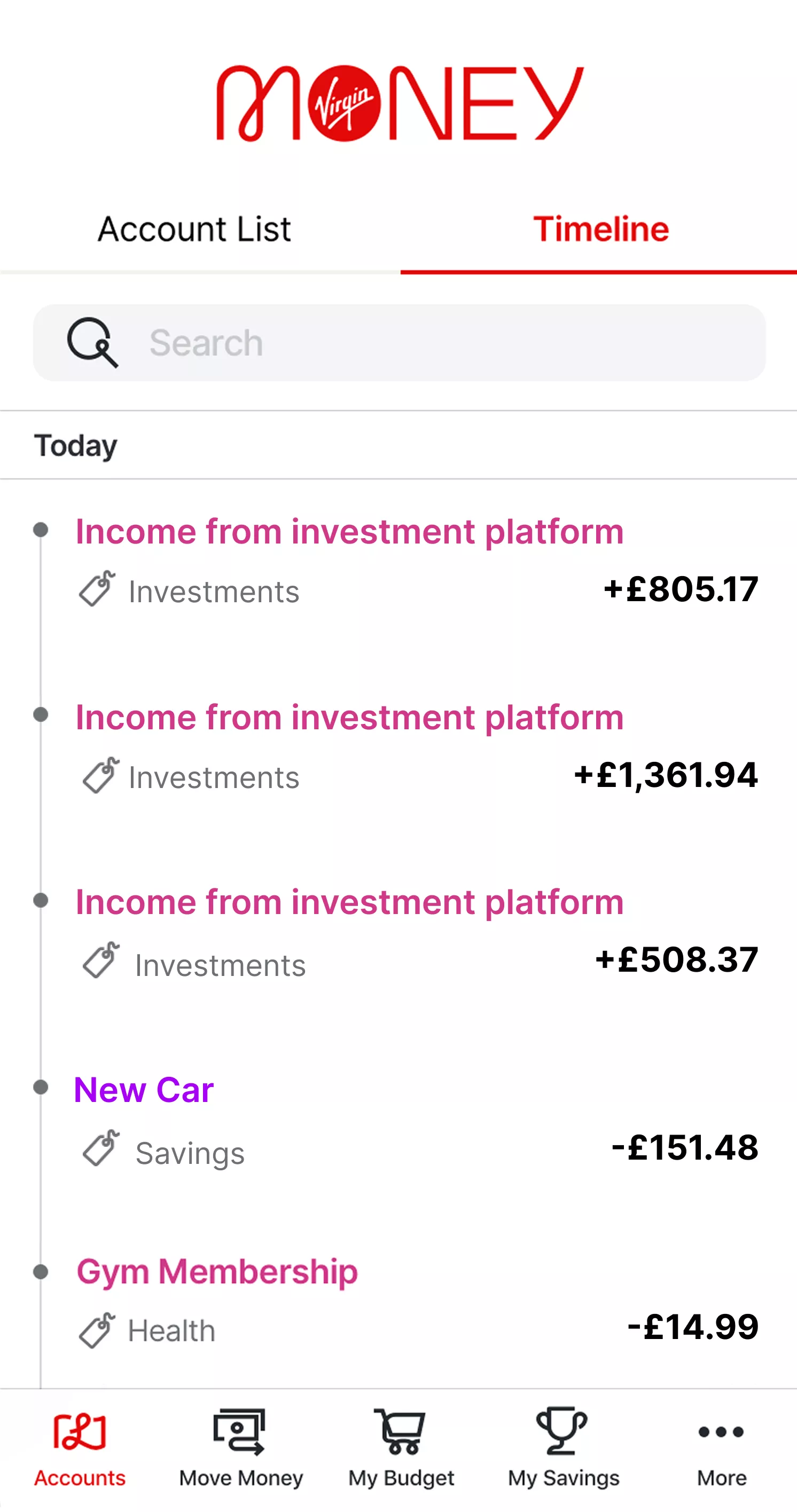797x1512 pixels.
Task: Switch to the Account List tab
Action: click(194, 229)
